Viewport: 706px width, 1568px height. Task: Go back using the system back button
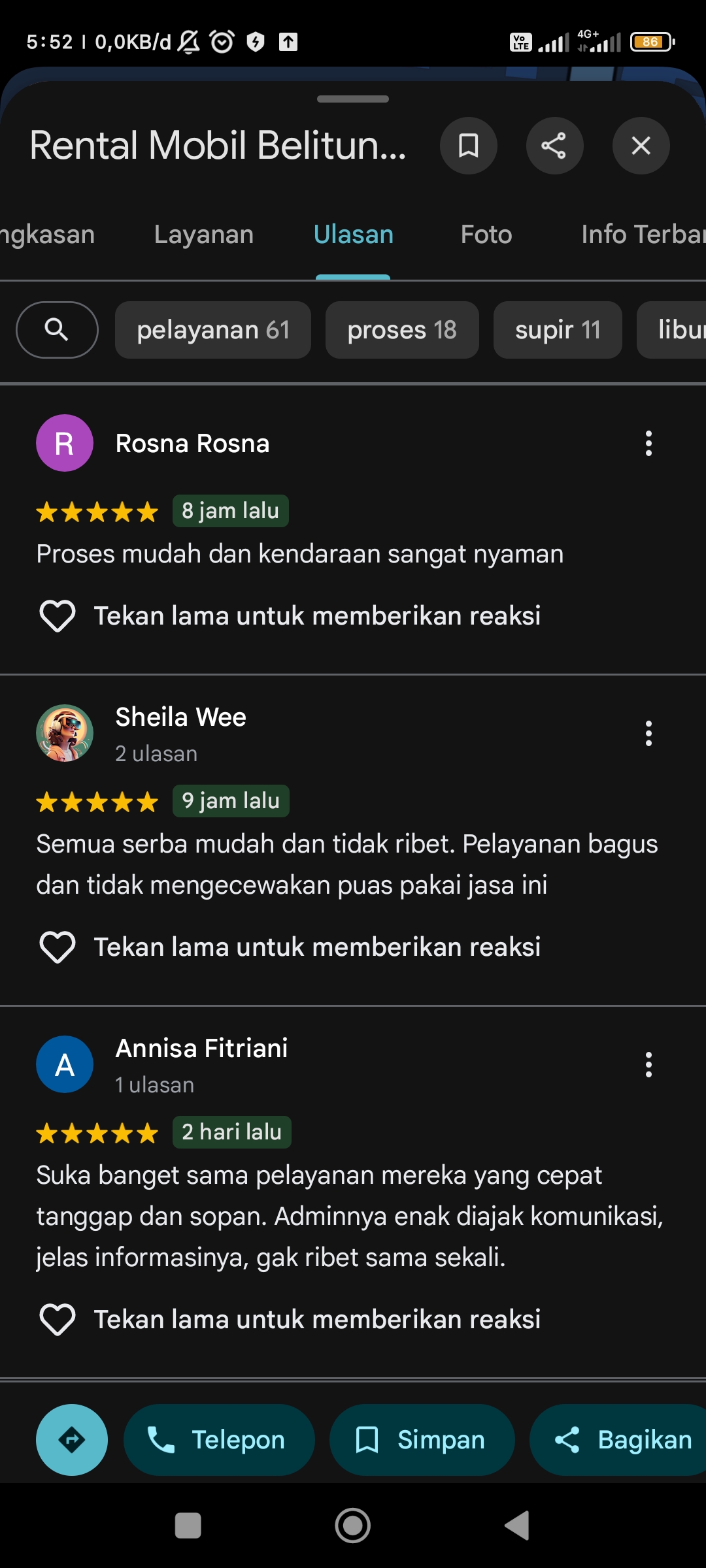tap(517, 1526)
